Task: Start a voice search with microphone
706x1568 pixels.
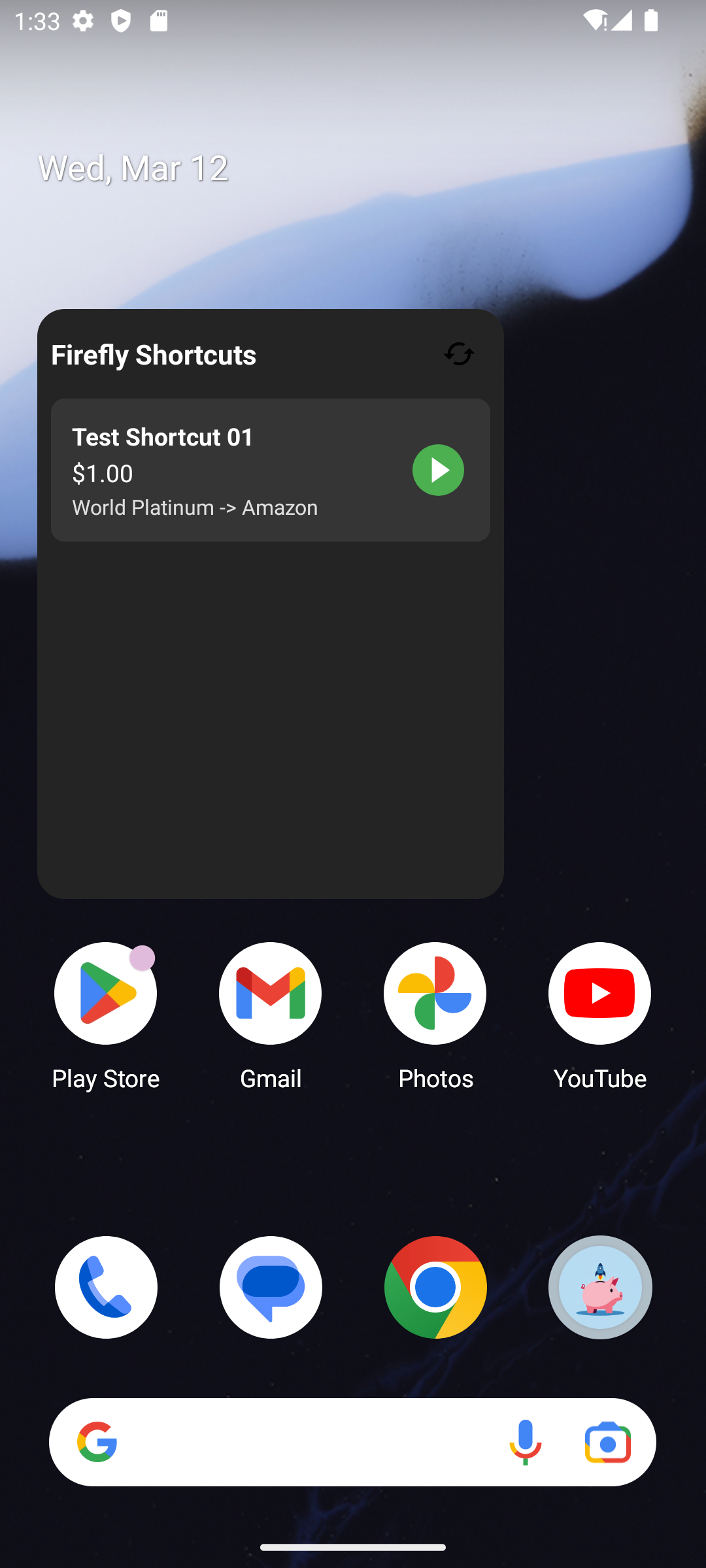Action: 526,1443
